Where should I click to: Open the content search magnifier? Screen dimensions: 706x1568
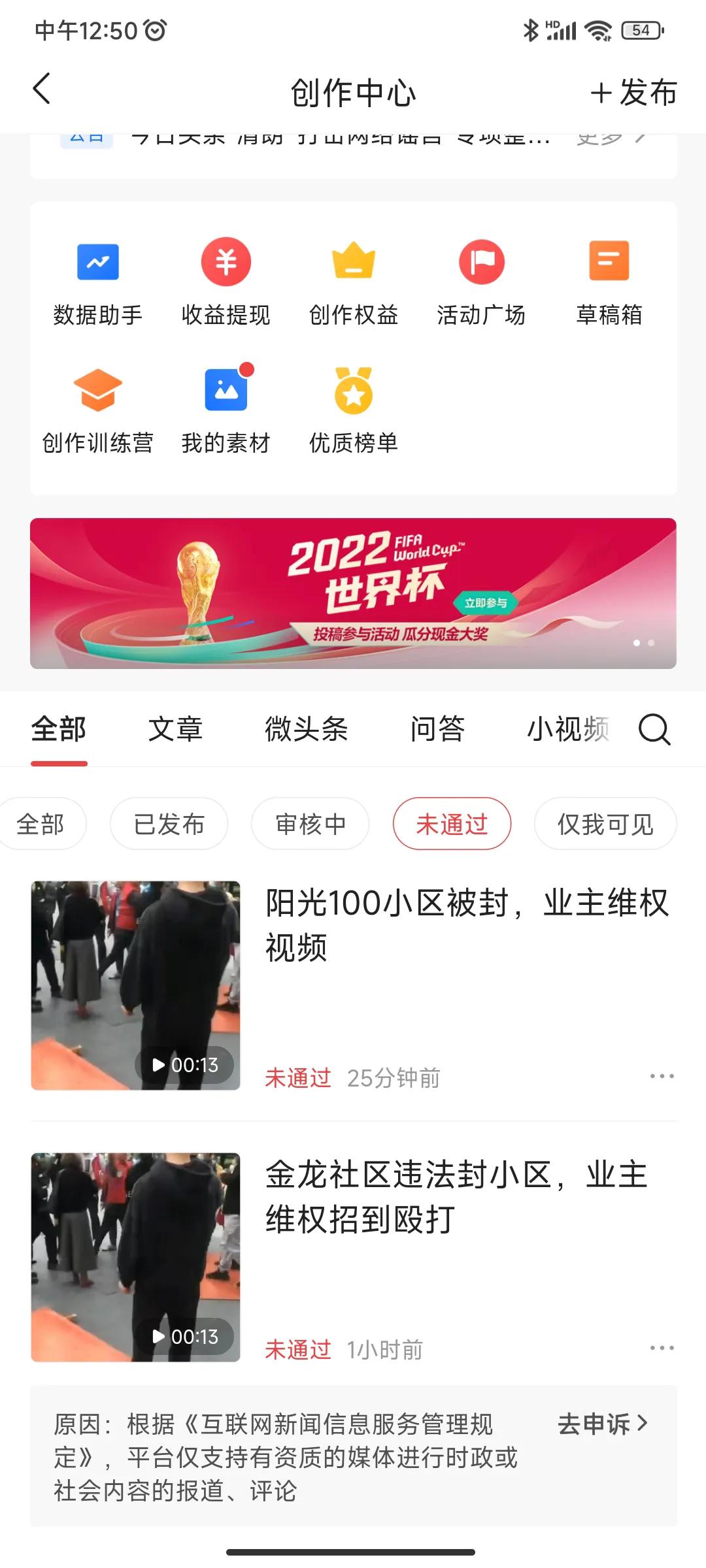[x=654, y=730]
